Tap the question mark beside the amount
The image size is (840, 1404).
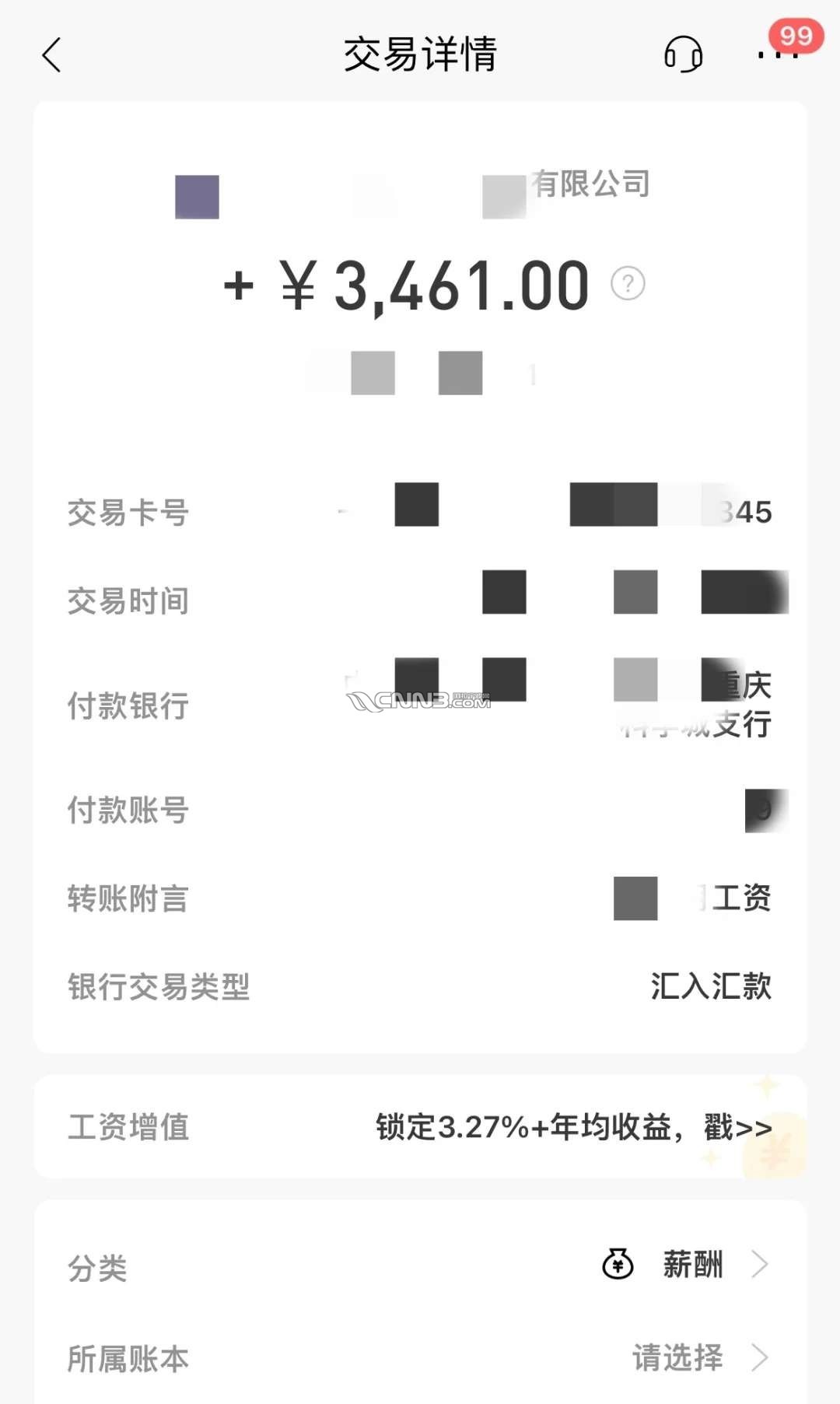628,283
